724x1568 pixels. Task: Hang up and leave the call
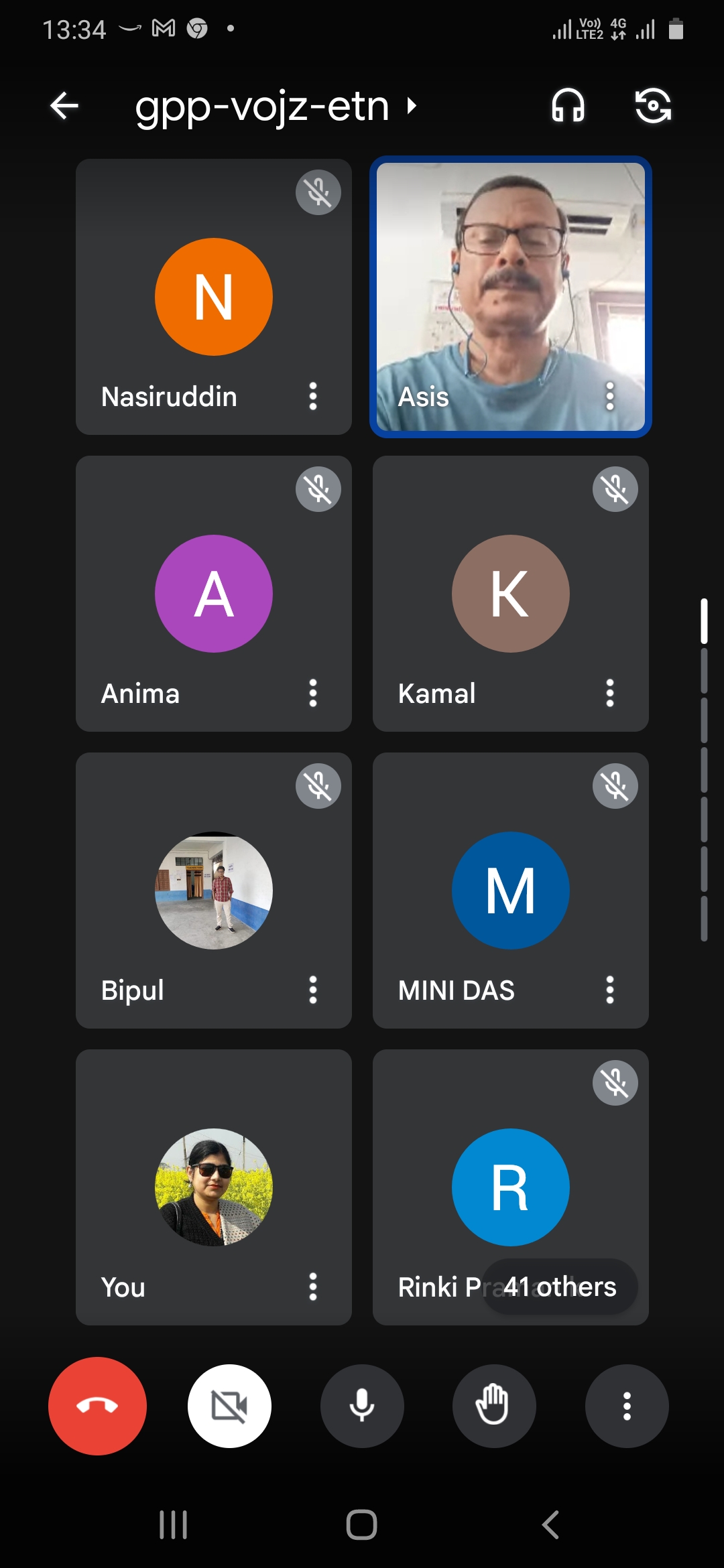(x=97, y=1406)
